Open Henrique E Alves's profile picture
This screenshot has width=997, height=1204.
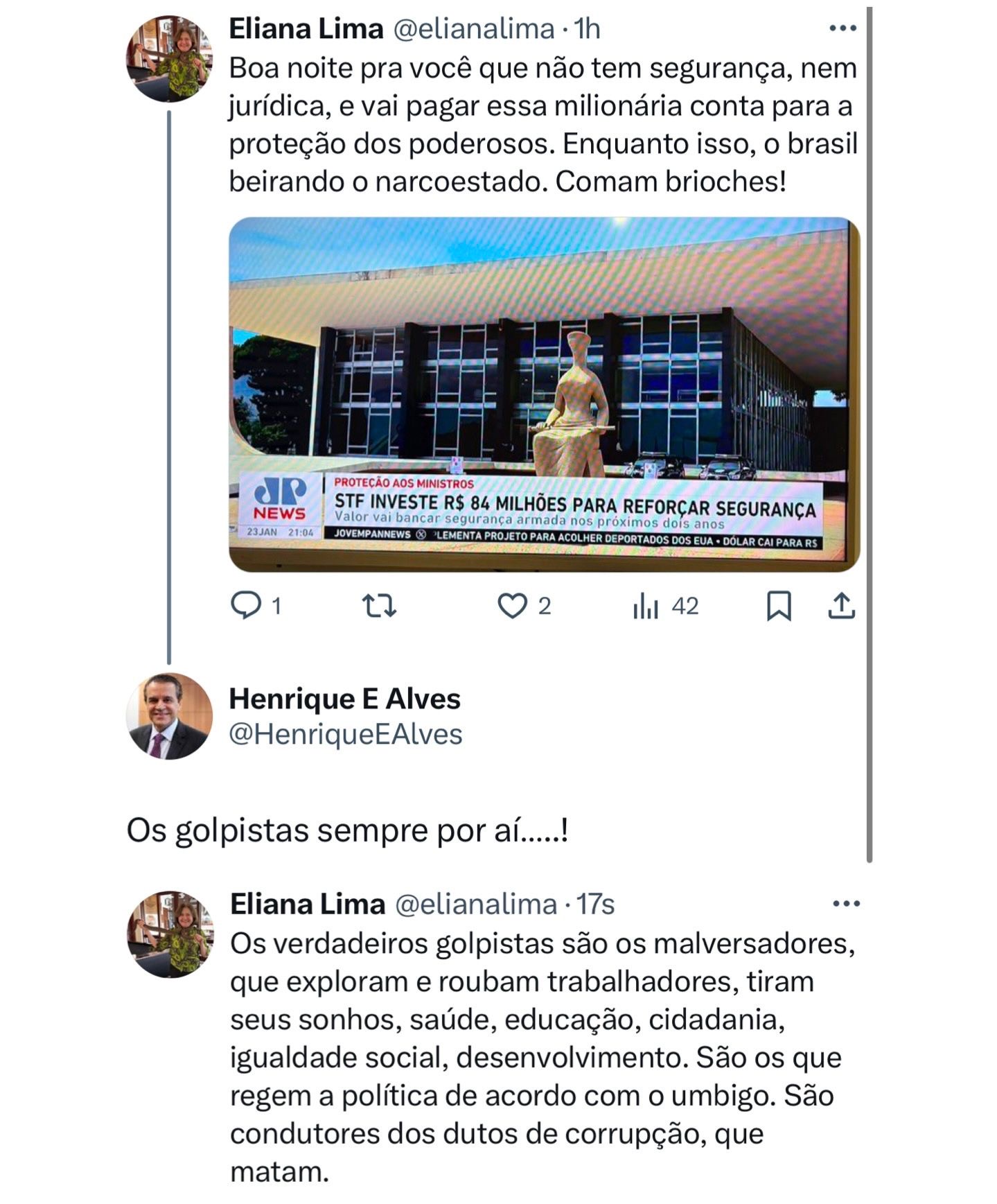[x=169, y=716]
